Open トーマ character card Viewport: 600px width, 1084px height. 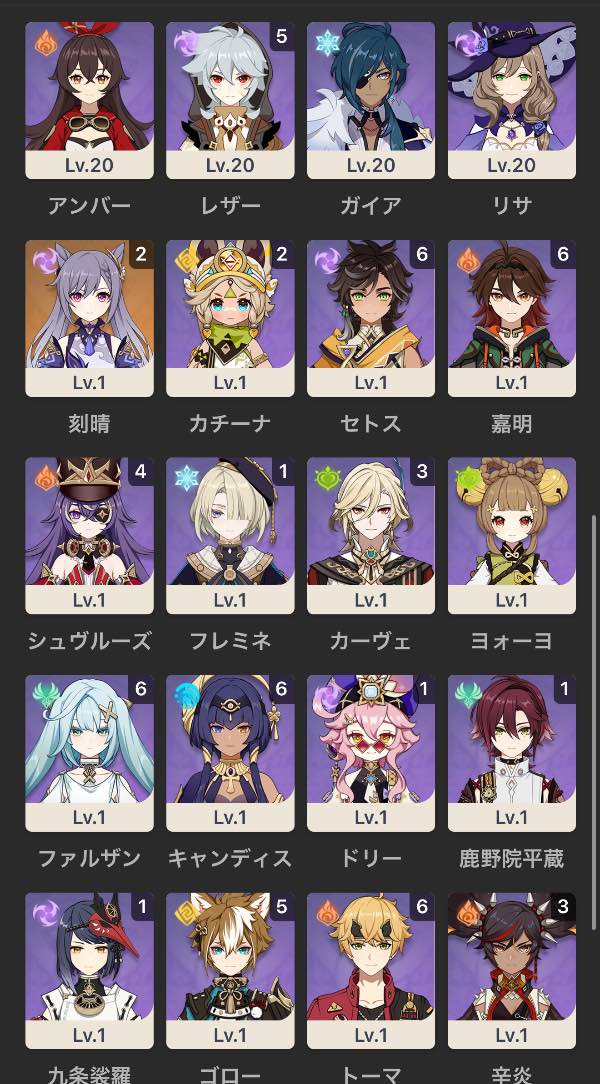click(371, 970)
